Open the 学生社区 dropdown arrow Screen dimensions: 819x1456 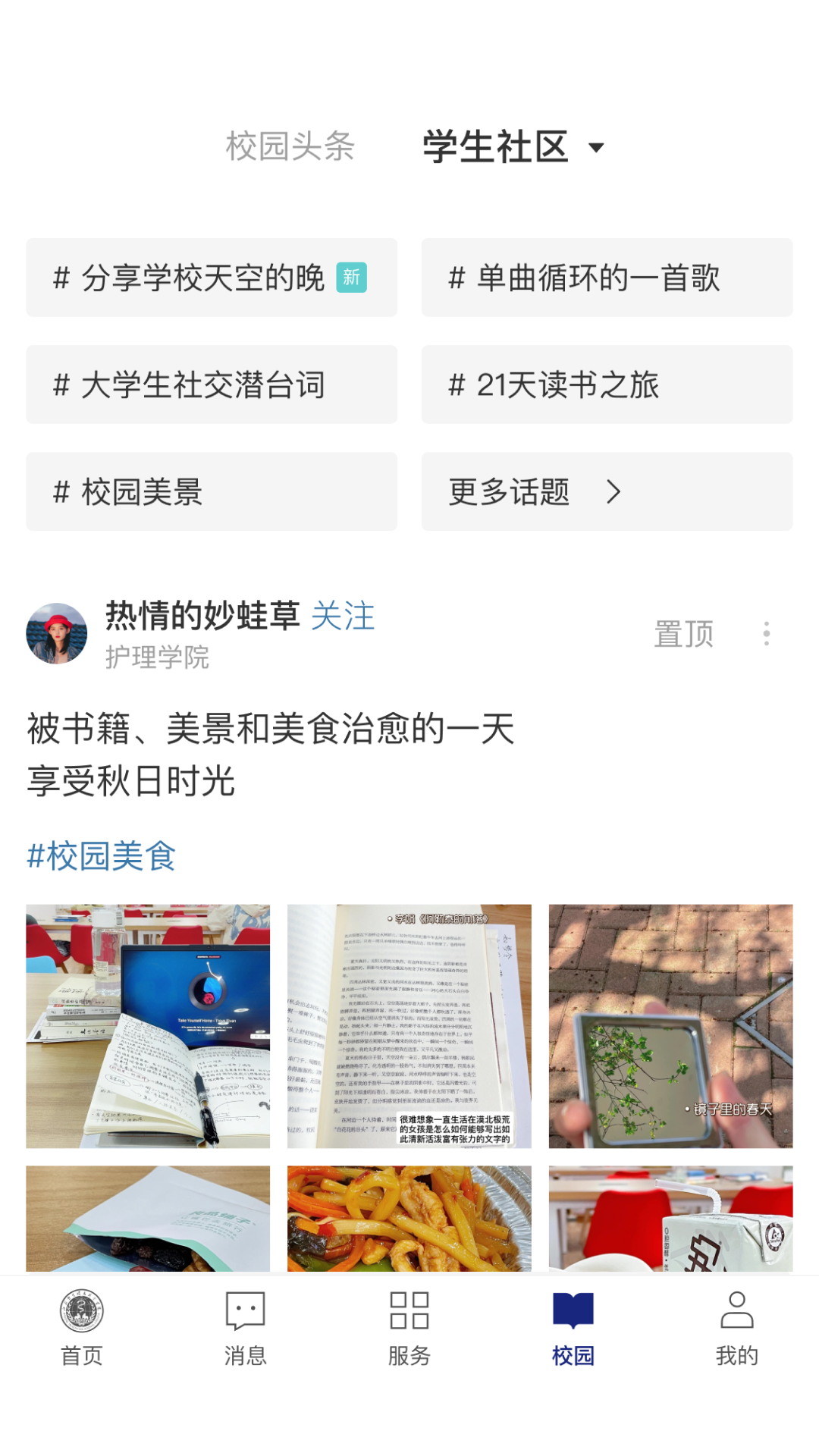pos(596,148)
